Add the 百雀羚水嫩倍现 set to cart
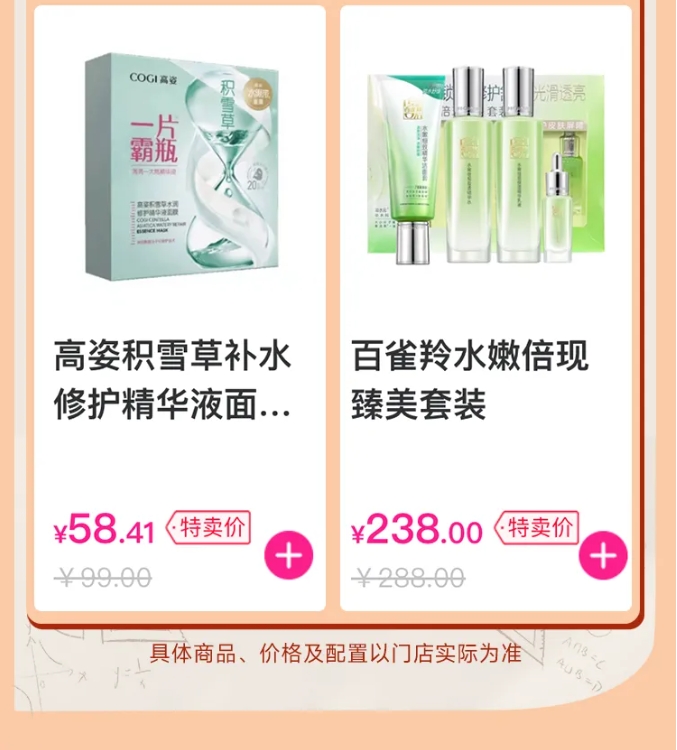The width and height of the screenshot is (677, 750). click(603, 556)
